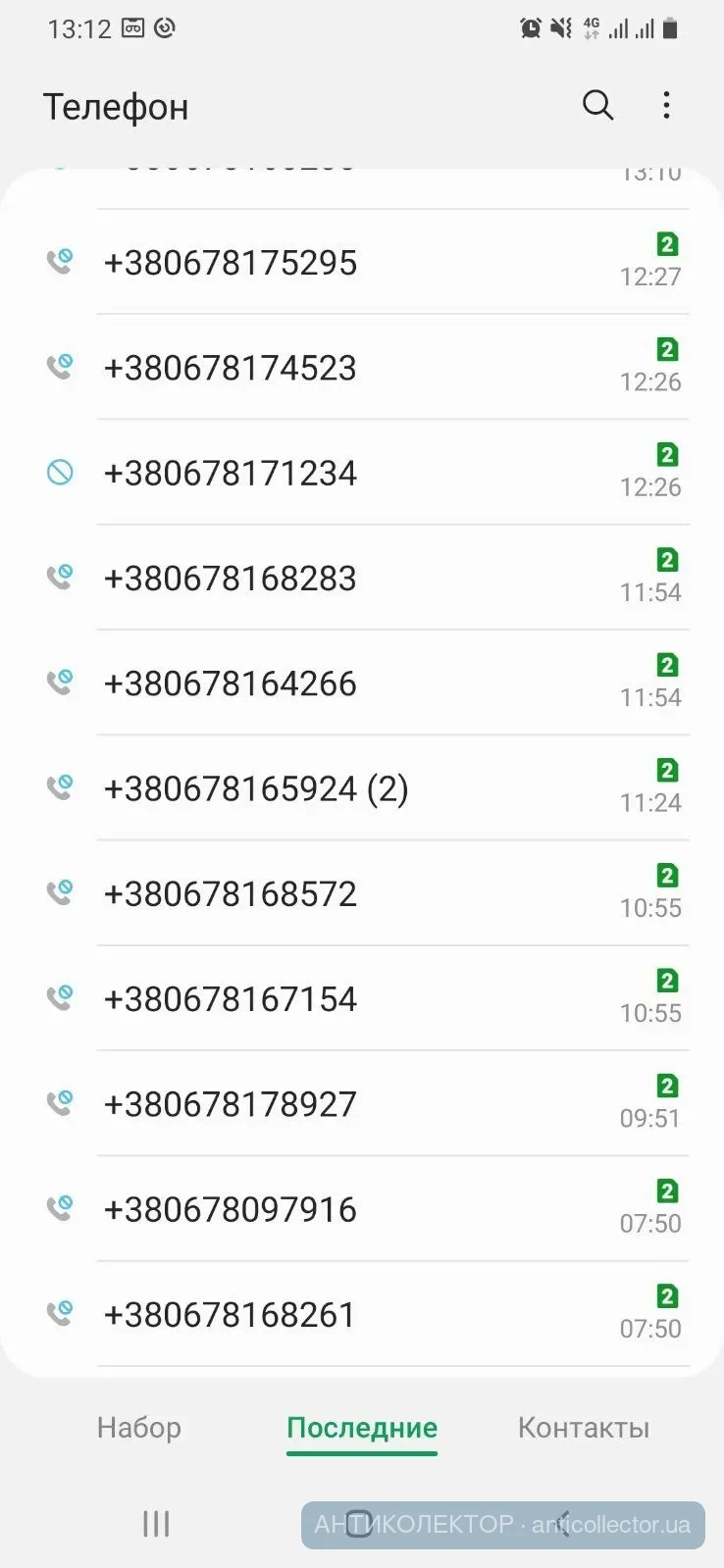The image size is (724, 1568).
Task: Open call entry +380678168283
Action: pyautogui.click(x=231, y=579)
